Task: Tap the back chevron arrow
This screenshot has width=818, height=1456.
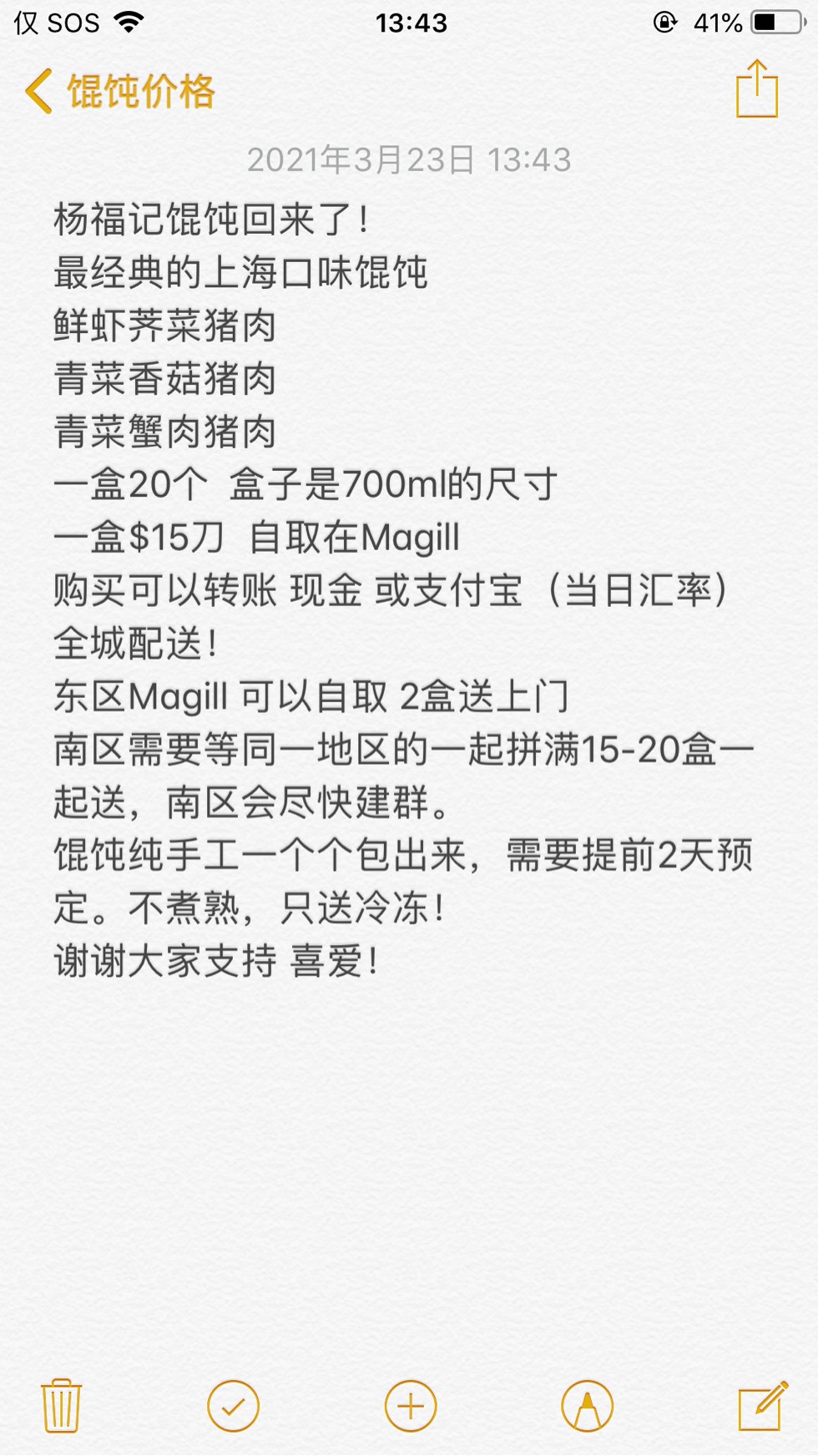Action: click(38, 92)
